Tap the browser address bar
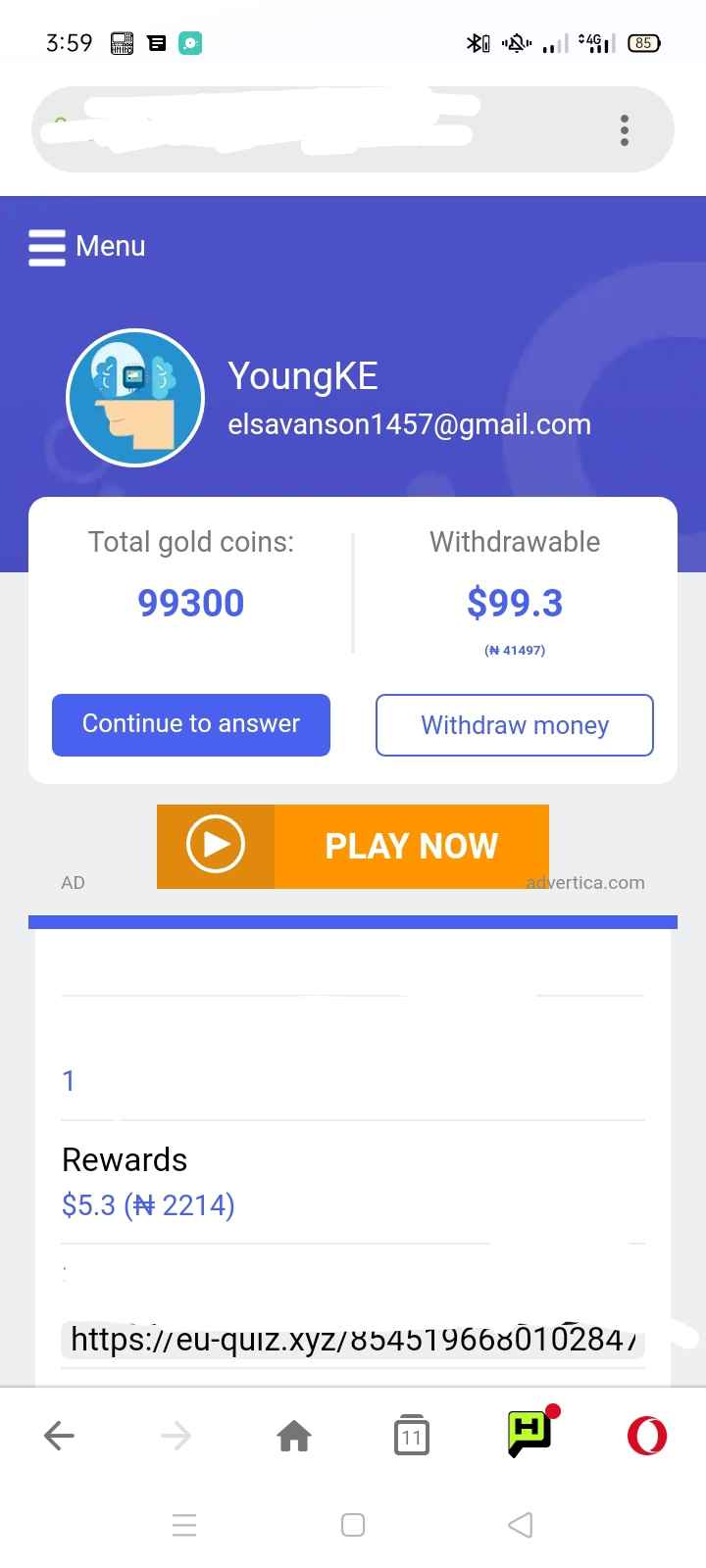 click(x=314, y=130)
